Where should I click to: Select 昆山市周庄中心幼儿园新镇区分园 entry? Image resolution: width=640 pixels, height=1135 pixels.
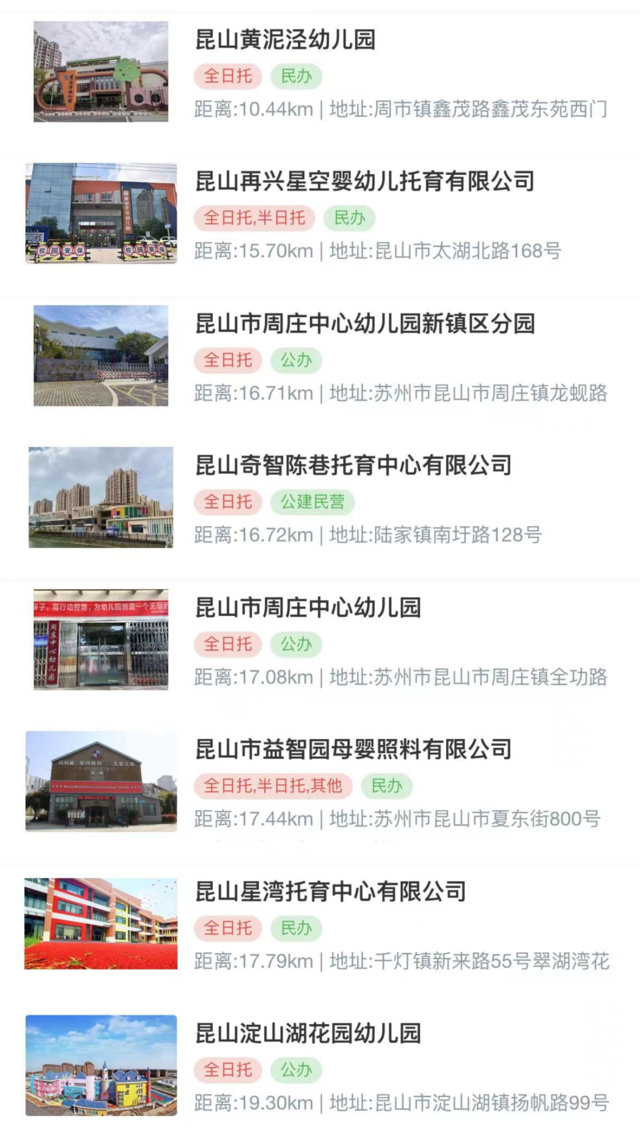tap(364, 324)
